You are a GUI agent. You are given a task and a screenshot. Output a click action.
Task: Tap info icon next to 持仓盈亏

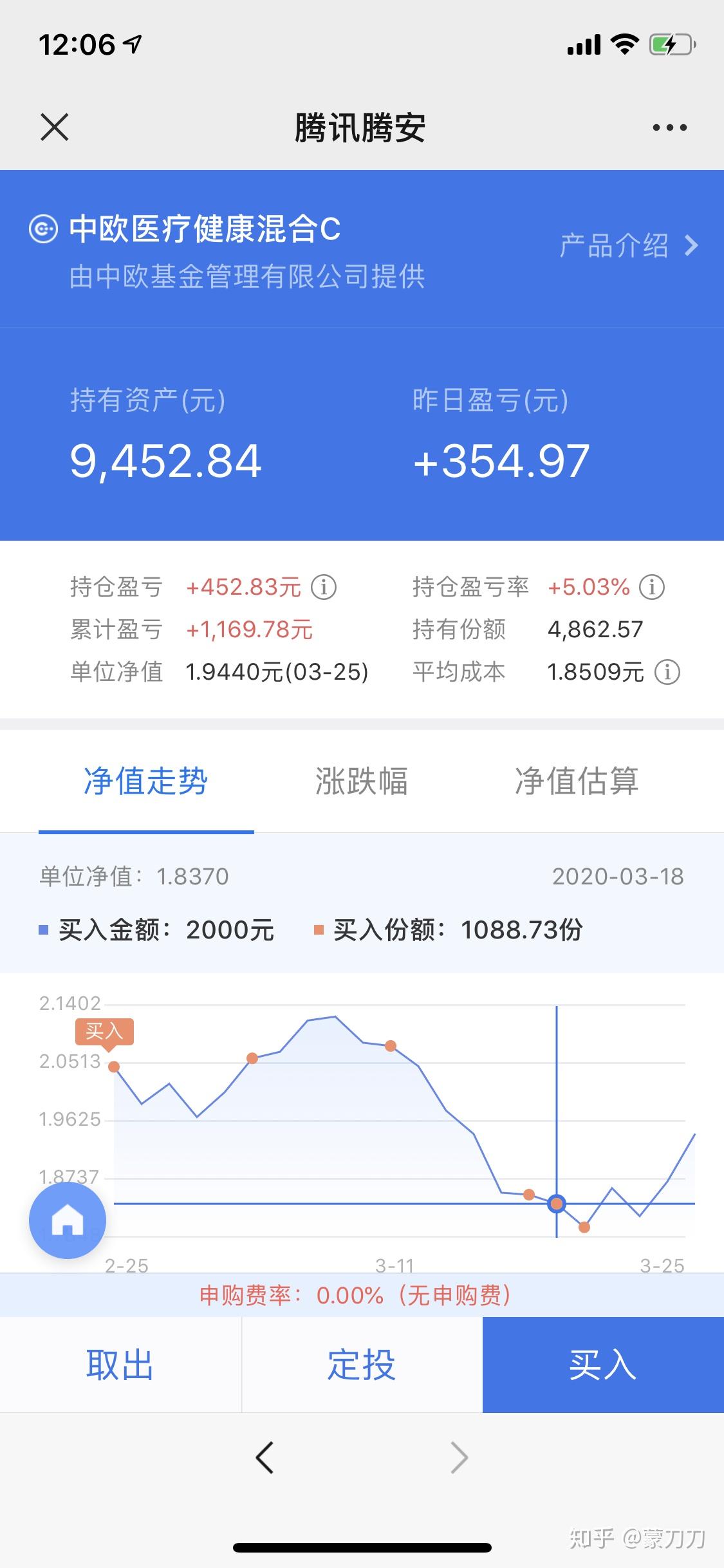pos(324,587)
